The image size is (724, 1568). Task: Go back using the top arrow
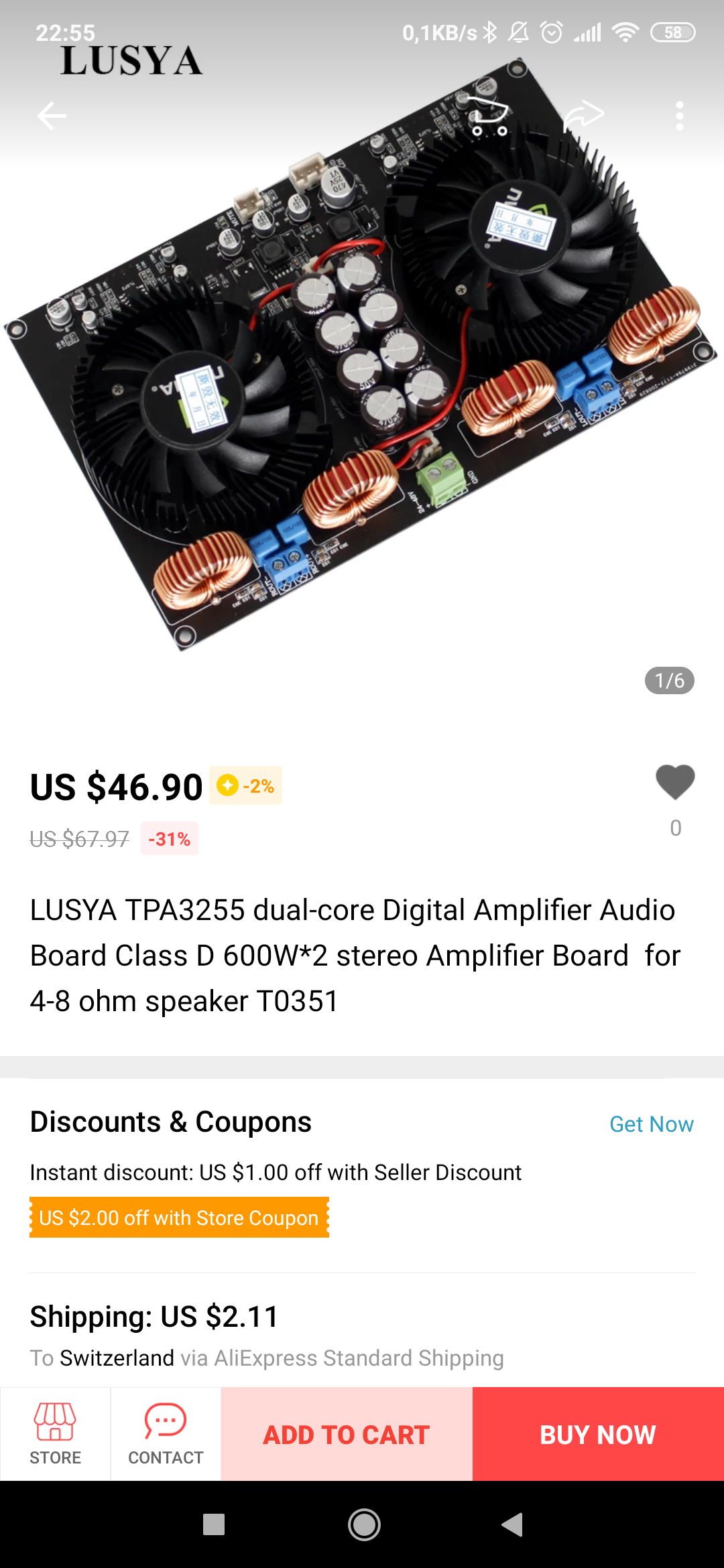[x=52, y=116]
